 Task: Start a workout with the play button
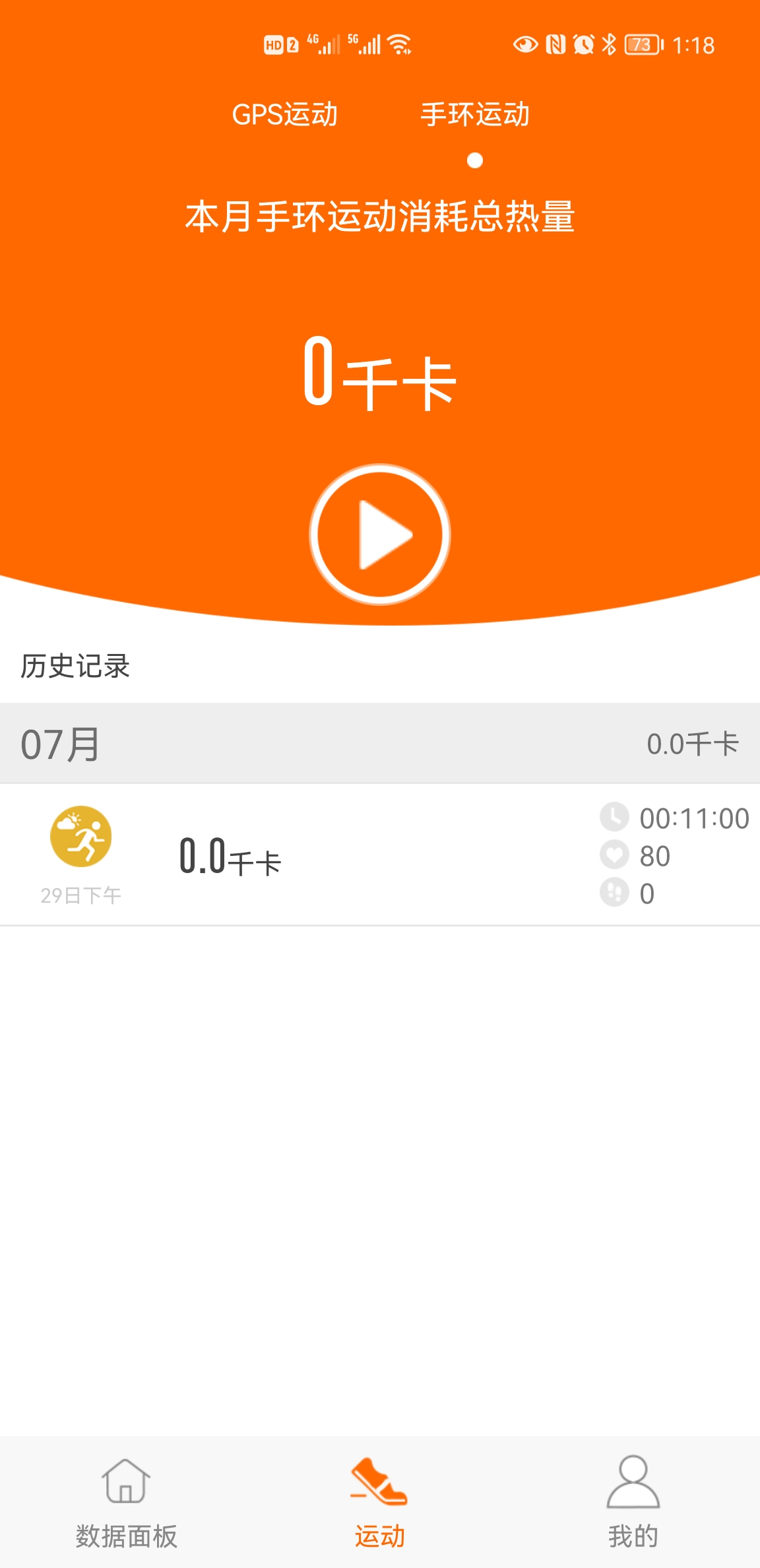[380, 535]
